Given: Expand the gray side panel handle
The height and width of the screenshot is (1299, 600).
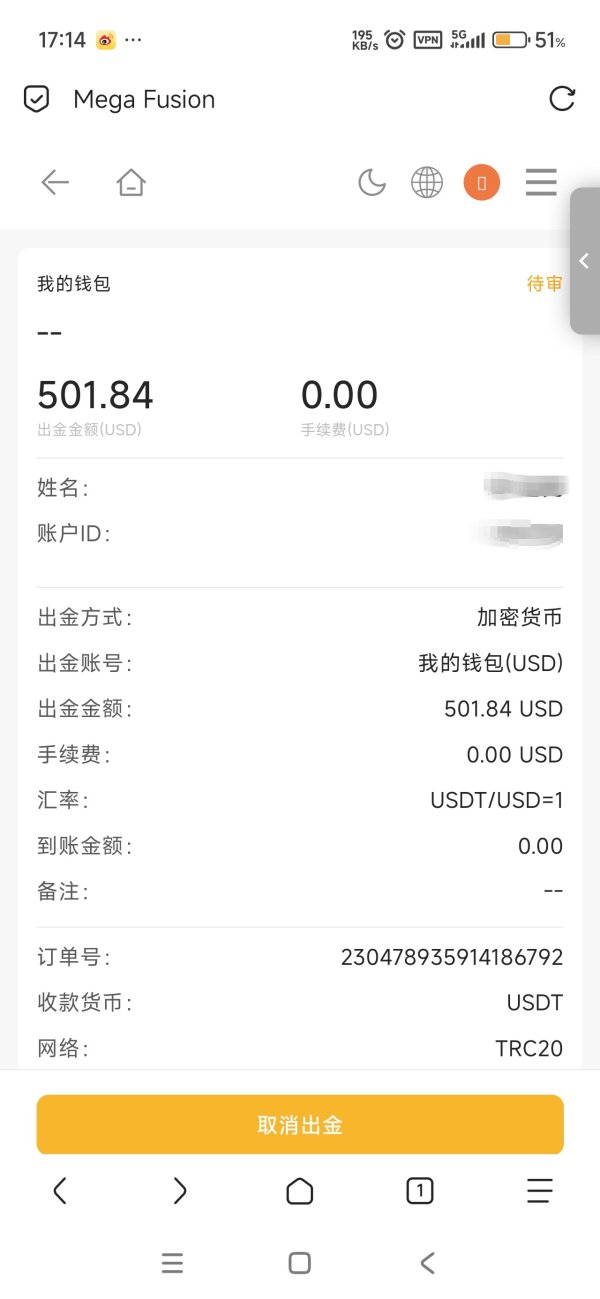Looking at the screenshot, I should pyautogui.click(x=585, y=261).
